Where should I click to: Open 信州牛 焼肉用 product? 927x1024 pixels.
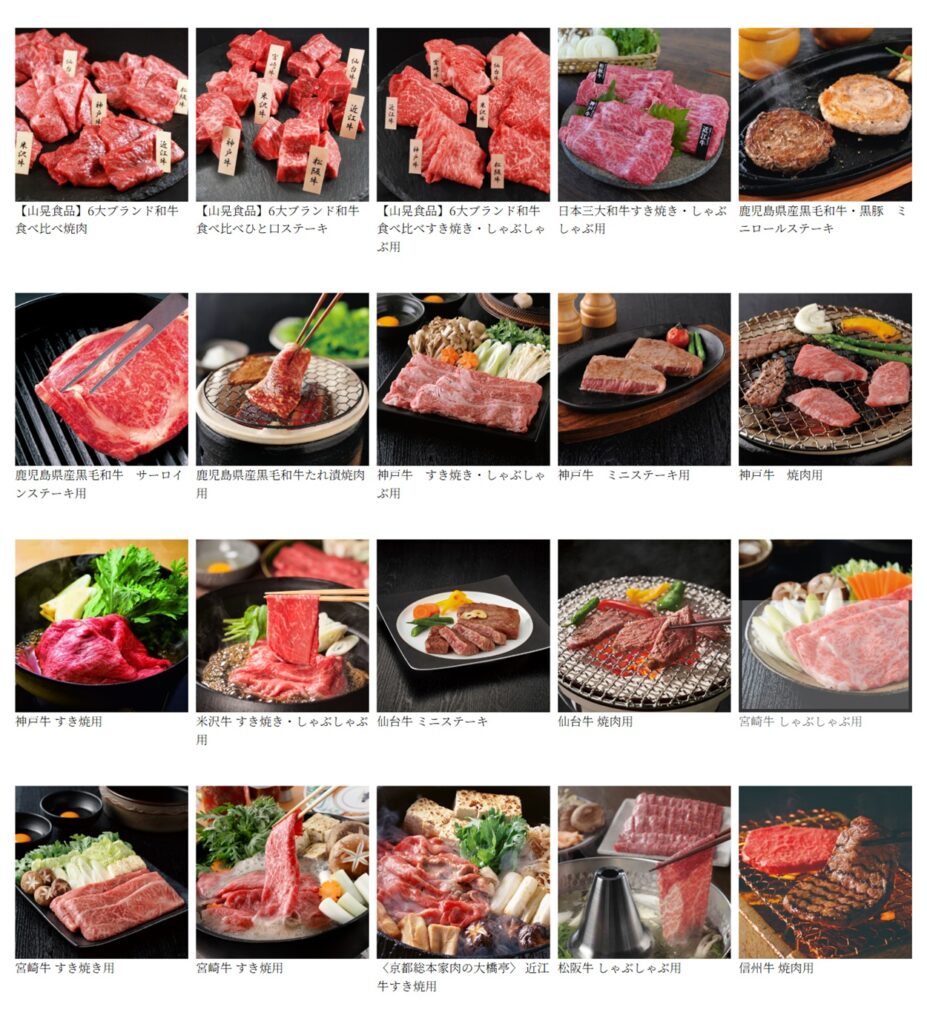point(825,872)
